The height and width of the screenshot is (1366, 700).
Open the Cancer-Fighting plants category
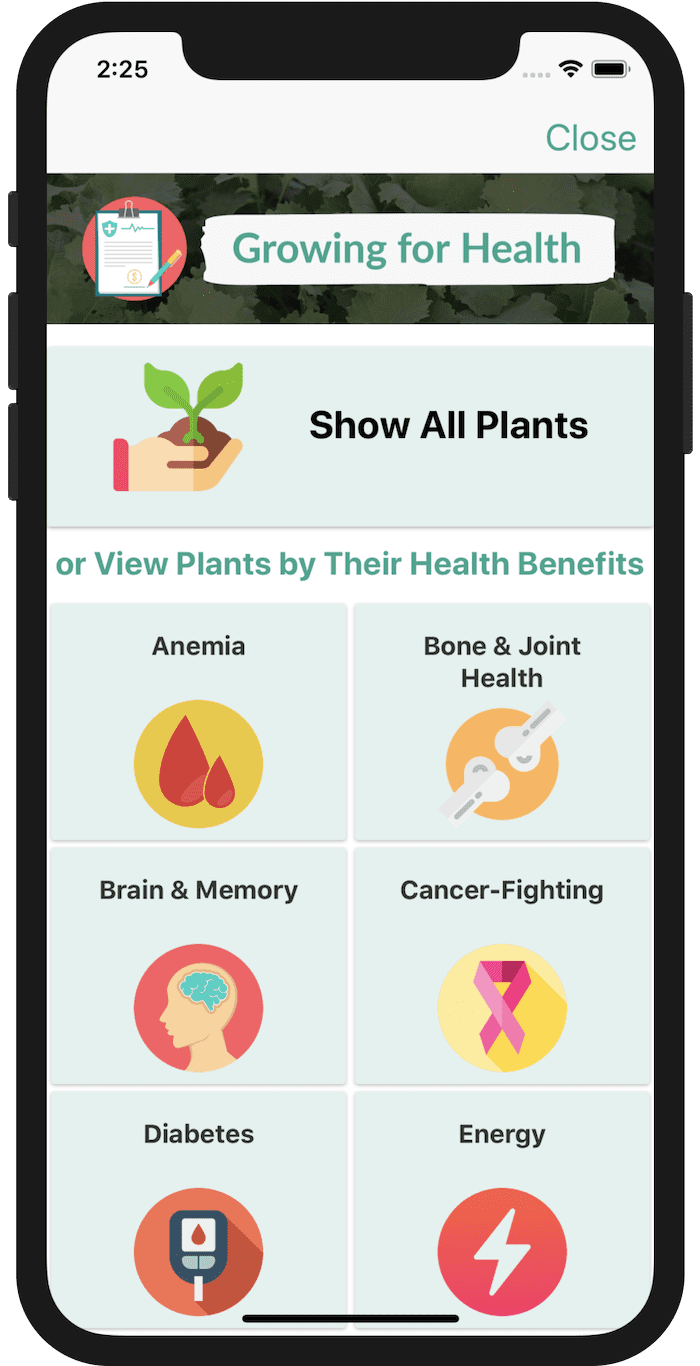point(502,966)
